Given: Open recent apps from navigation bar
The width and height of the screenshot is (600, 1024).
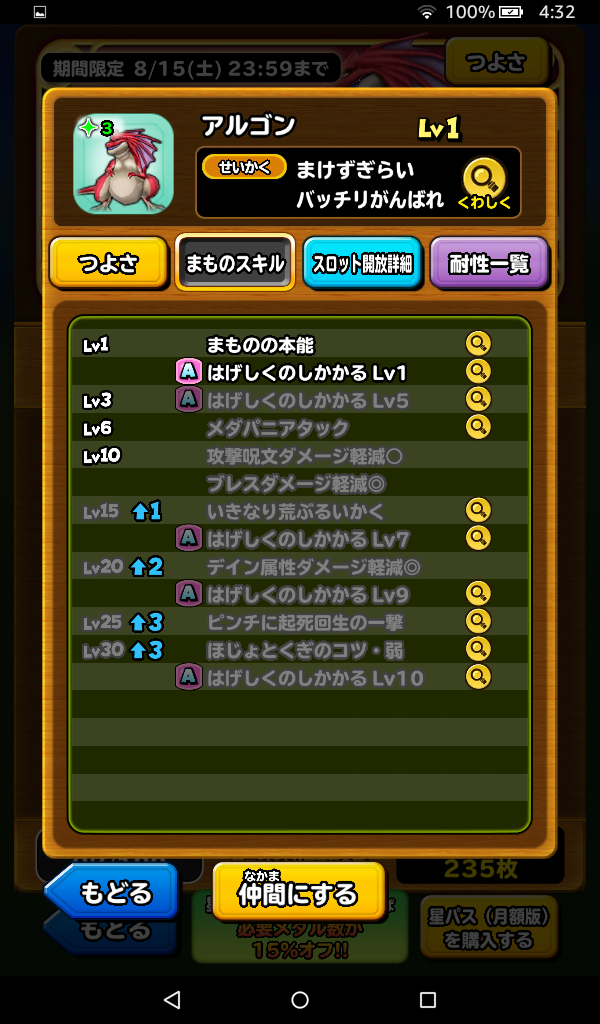Looking at the screenshot, I should [x=428, y=1000].
